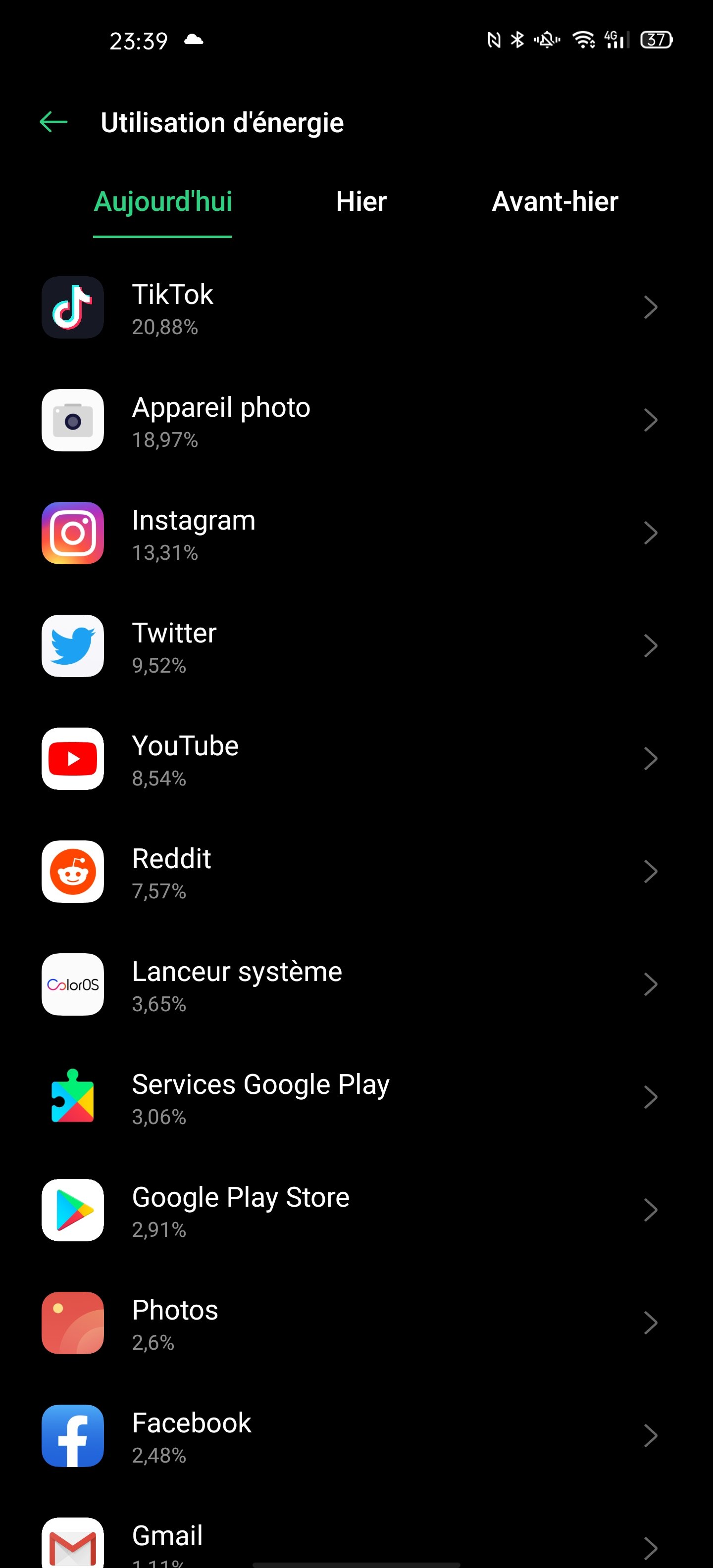Open Appareil photo energy details
Image resolution: width=713 pixels, height=1568 pixels.
(356, 421)
